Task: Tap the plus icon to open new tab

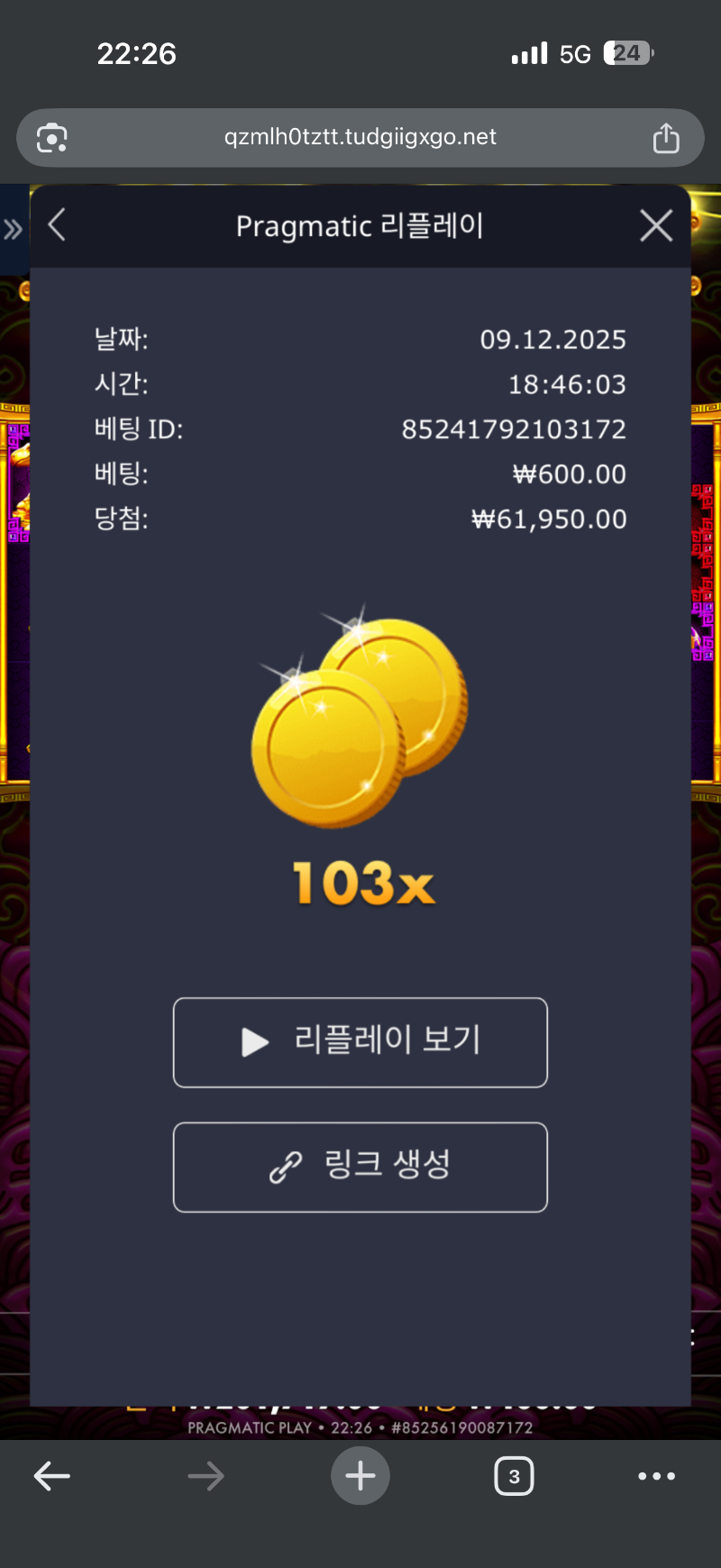Action: [360, 1476]
